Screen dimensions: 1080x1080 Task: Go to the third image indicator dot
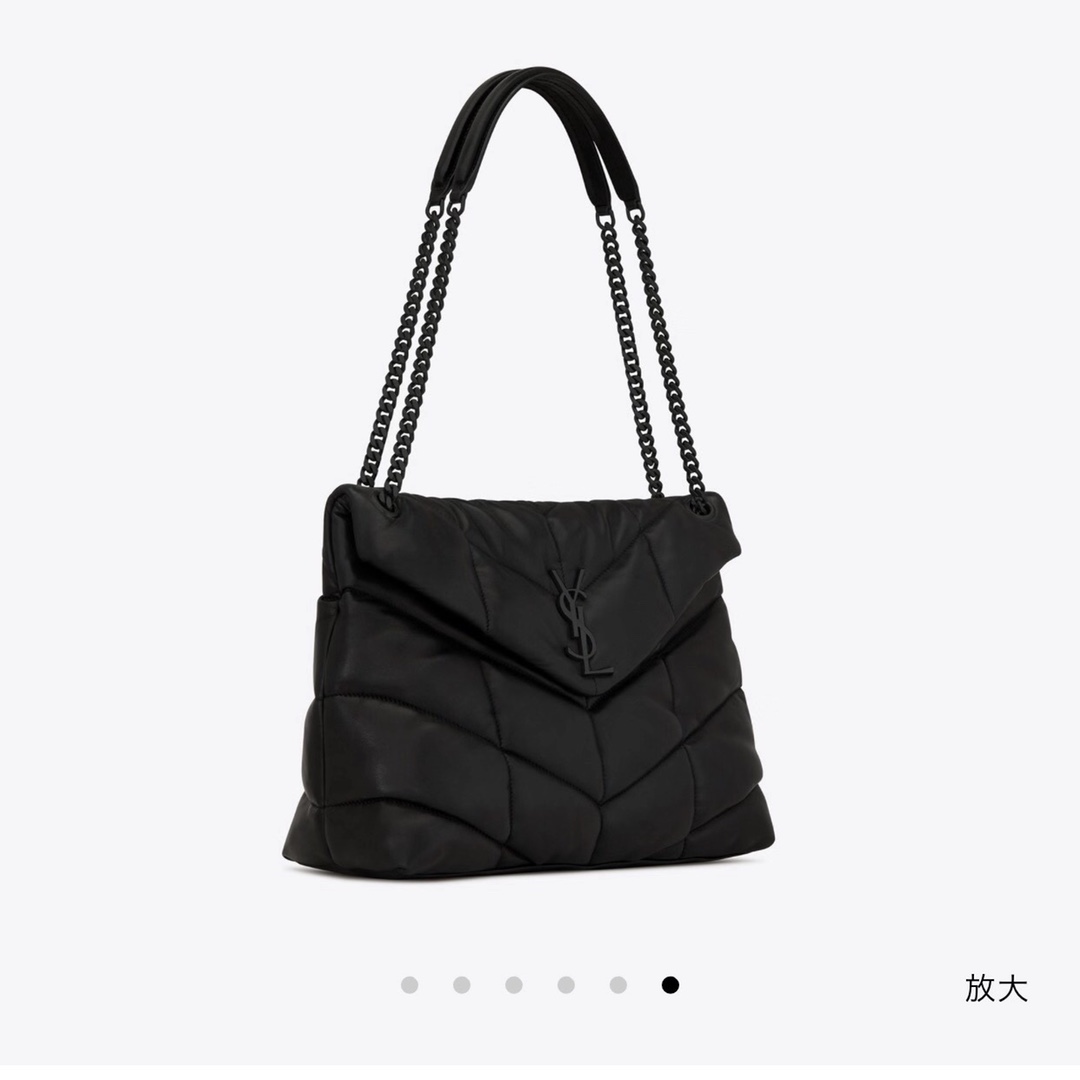[514, 985]
